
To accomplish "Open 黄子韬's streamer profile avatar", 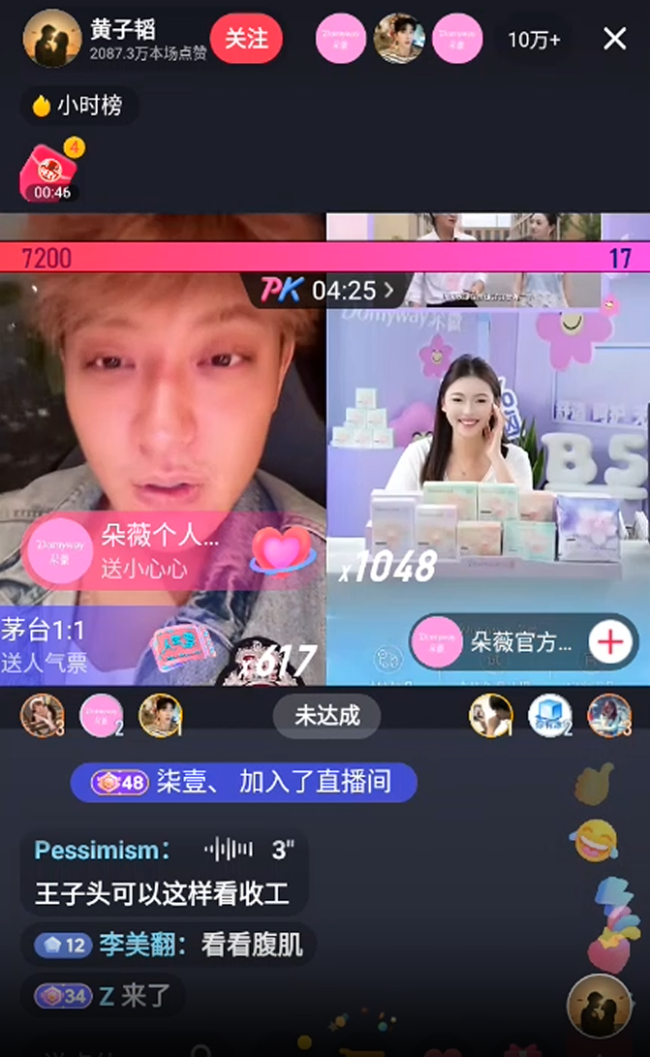I will 51,39.
